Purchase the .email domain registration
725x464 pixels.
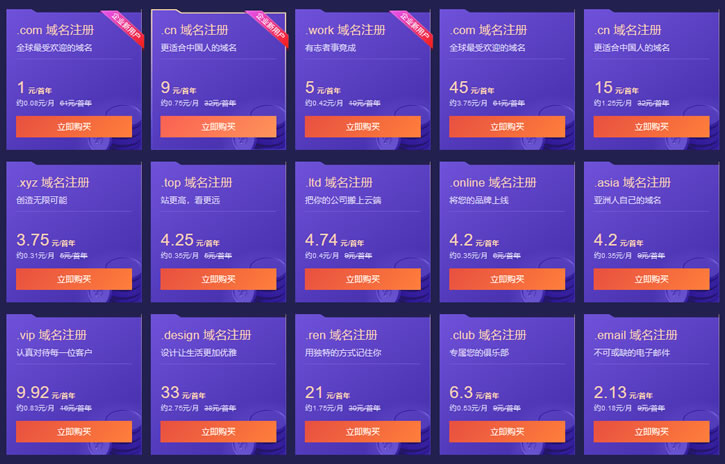coord(650,432)
